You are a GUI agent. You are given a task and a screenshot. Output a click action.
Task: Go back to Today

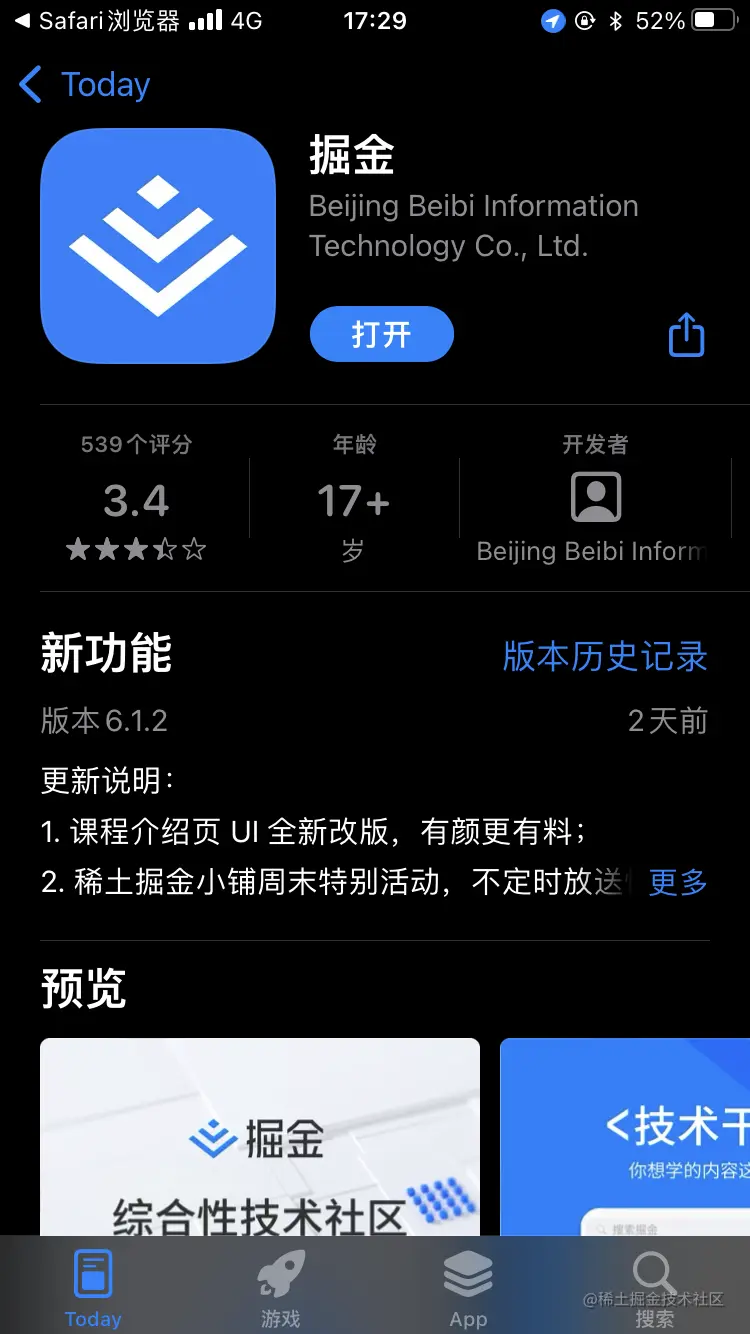(85, 85)
